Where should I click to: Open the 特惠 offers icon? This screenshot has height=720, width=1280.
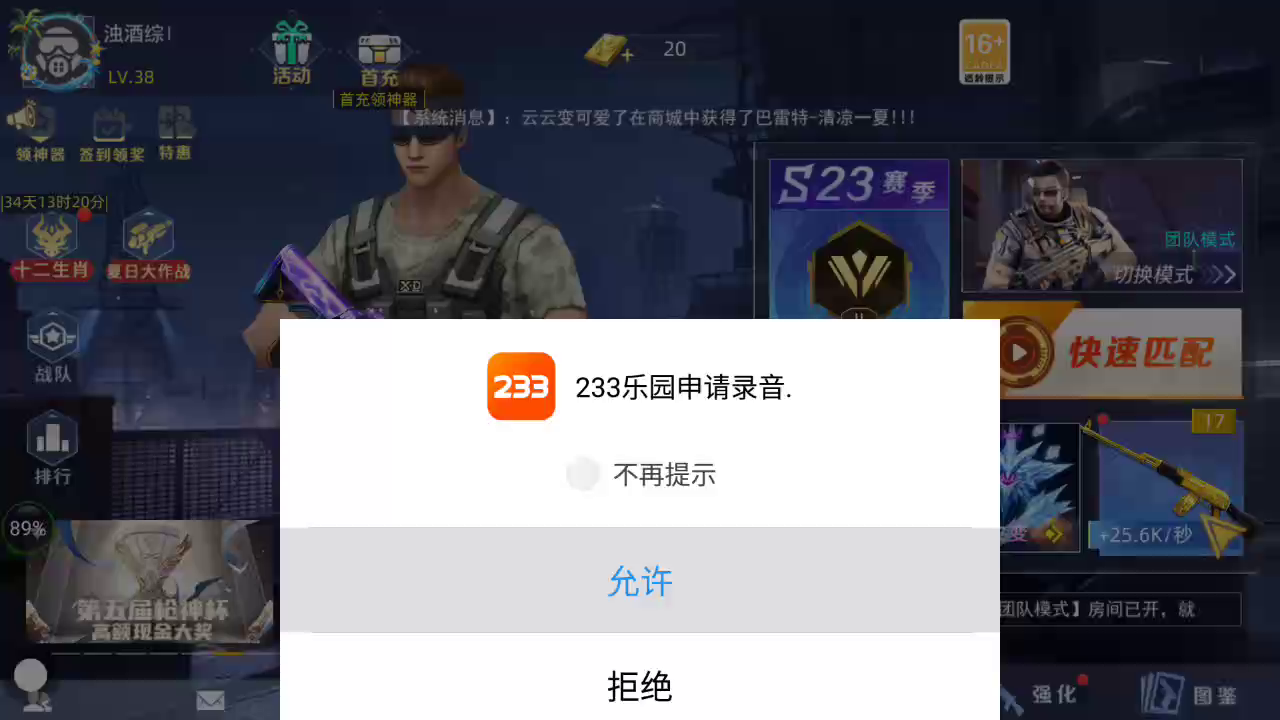click(175, 133)
